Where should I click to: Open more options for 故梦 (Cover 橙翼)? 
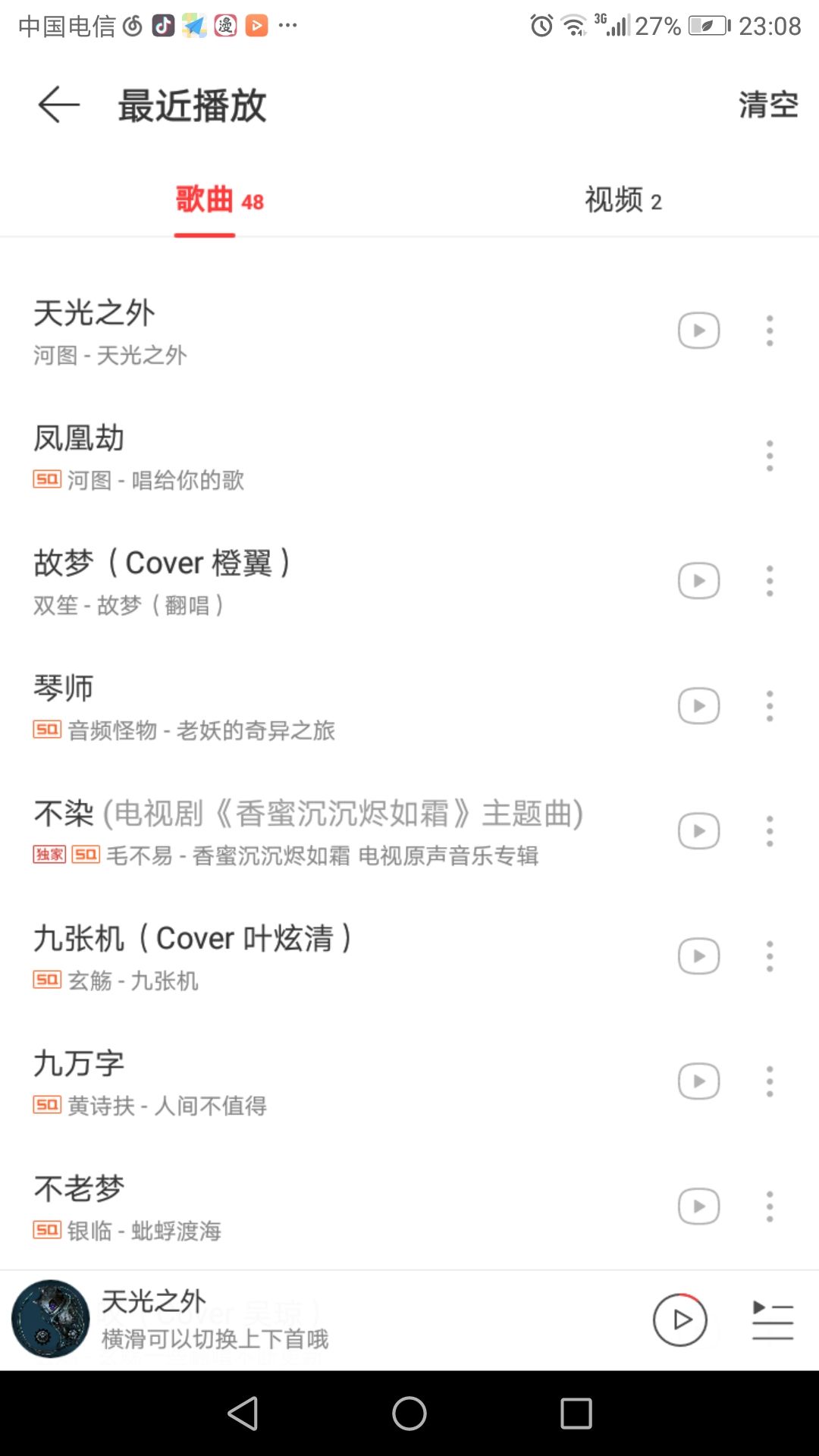pyautogui.click(x=770, y=582)
